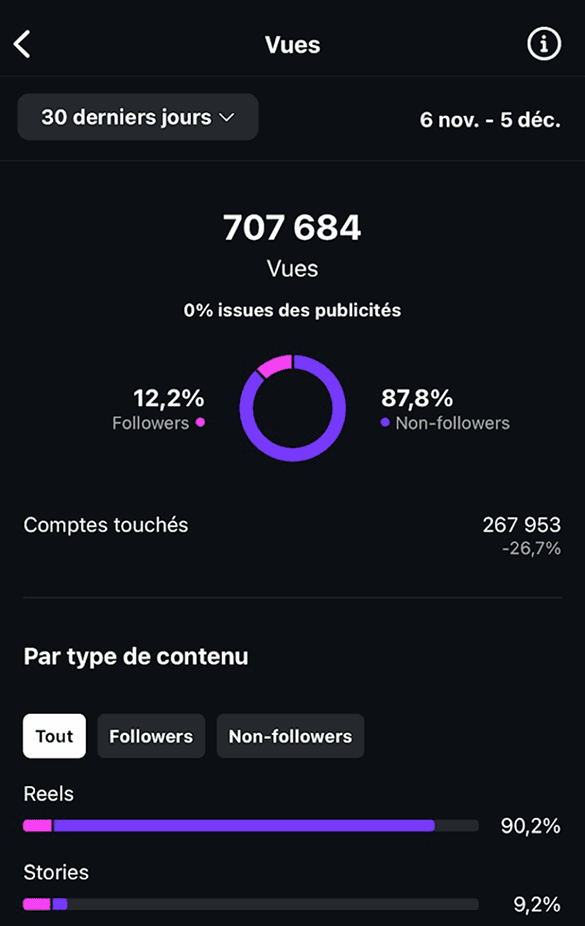Select the Tout content filter

54,736
